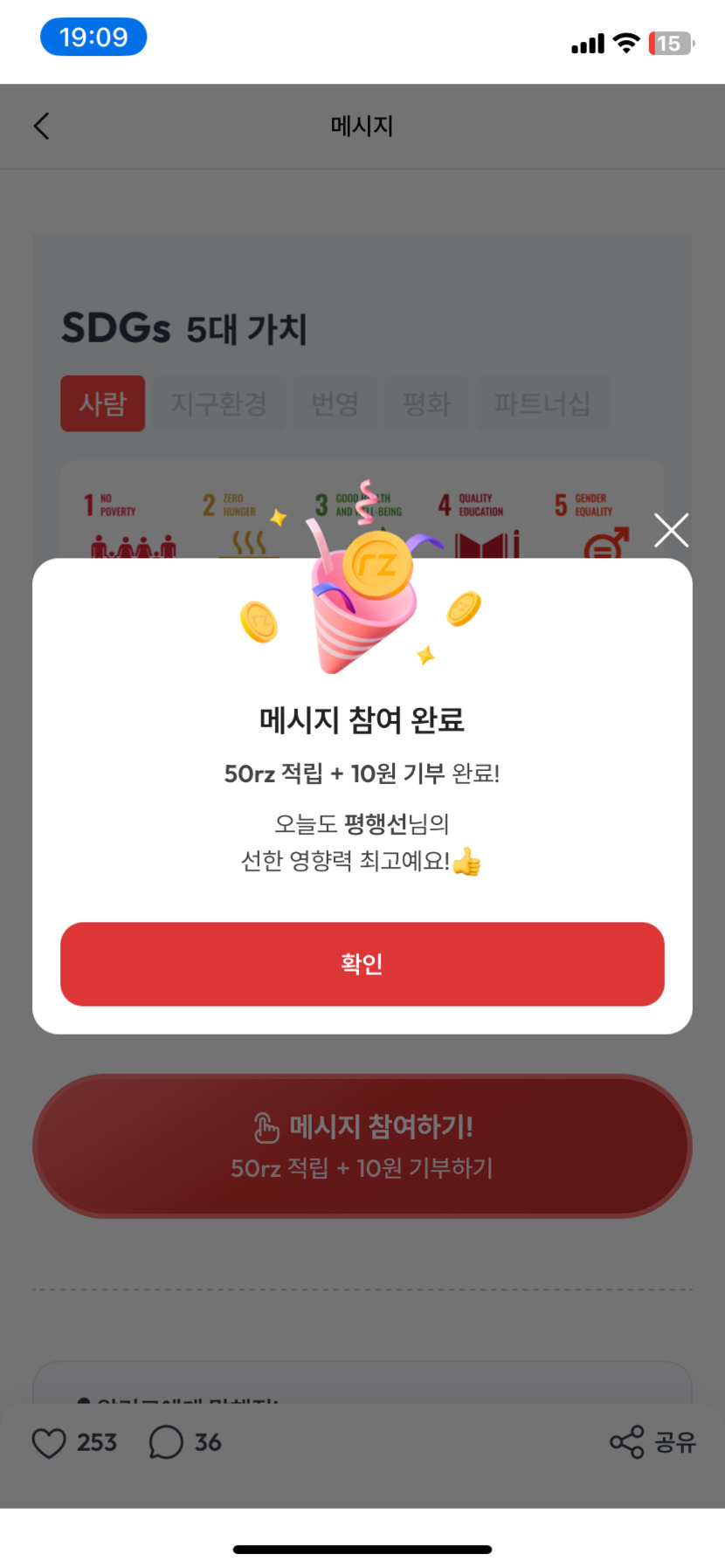Switch to the 파트너십 tab

tap(542, 403)
